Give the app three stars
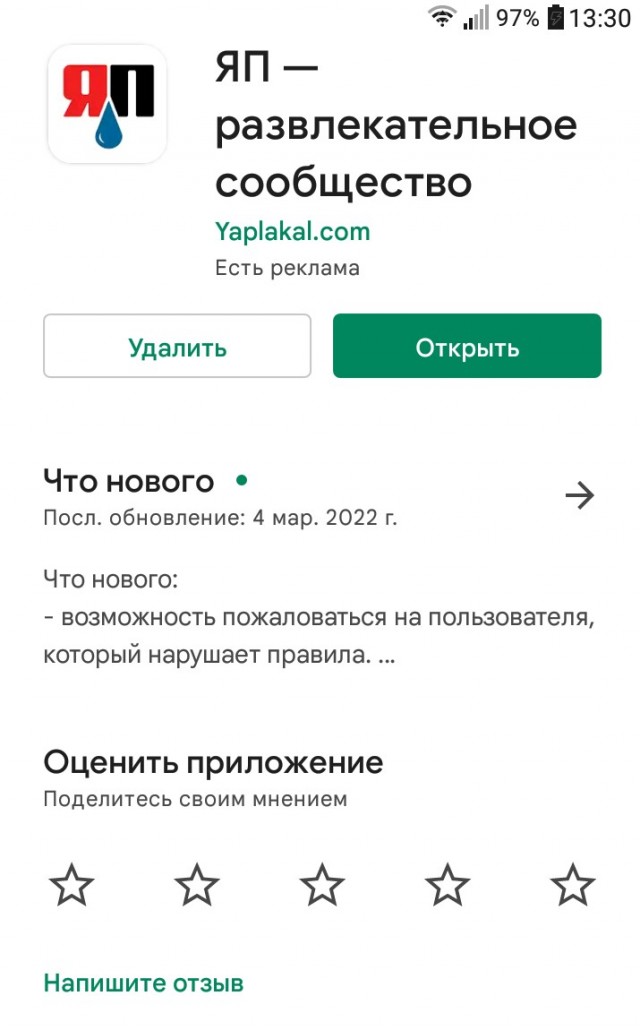Screen dimensions: 640x1030 [x=322, y=885]
